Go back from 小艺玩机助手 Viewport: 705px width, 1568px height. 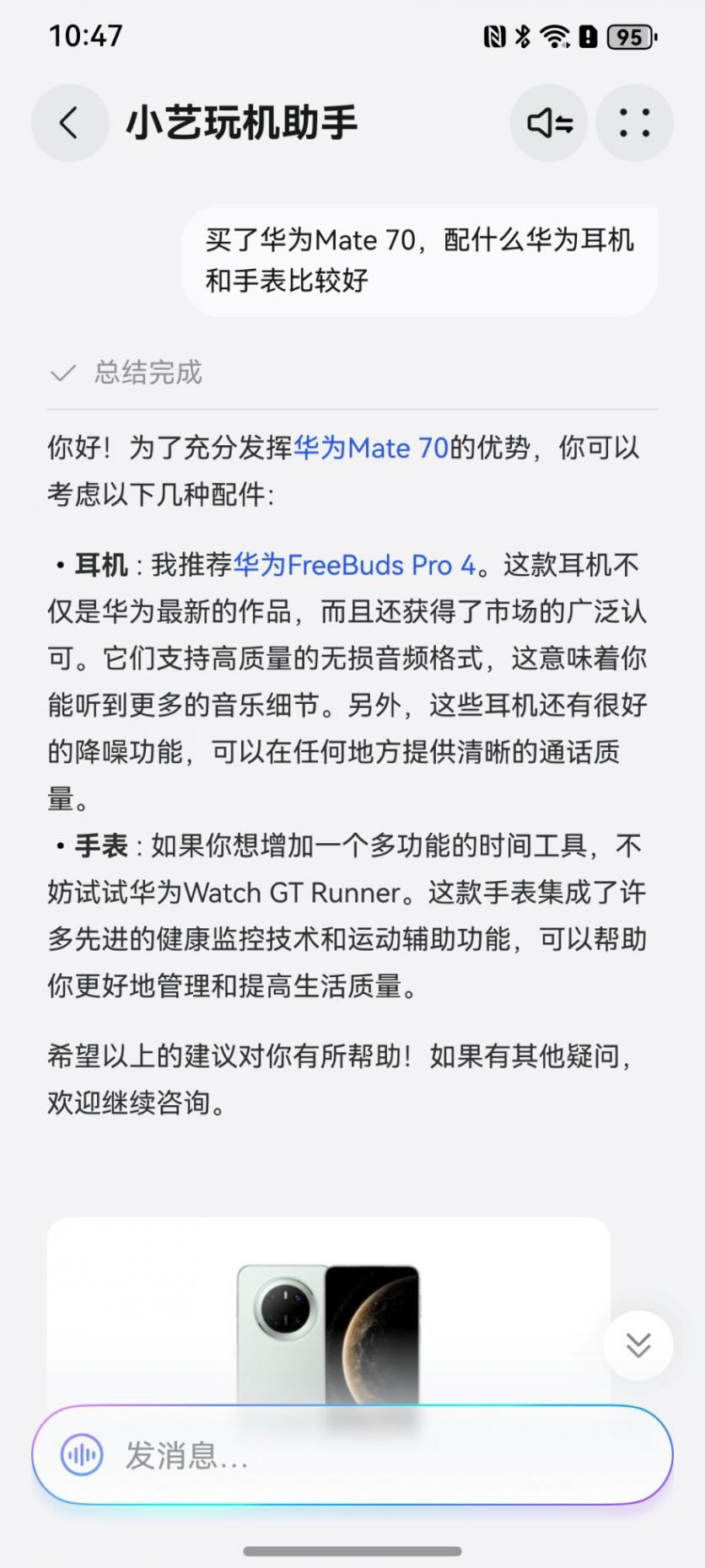pyautogui.click(x=69, y=123)
